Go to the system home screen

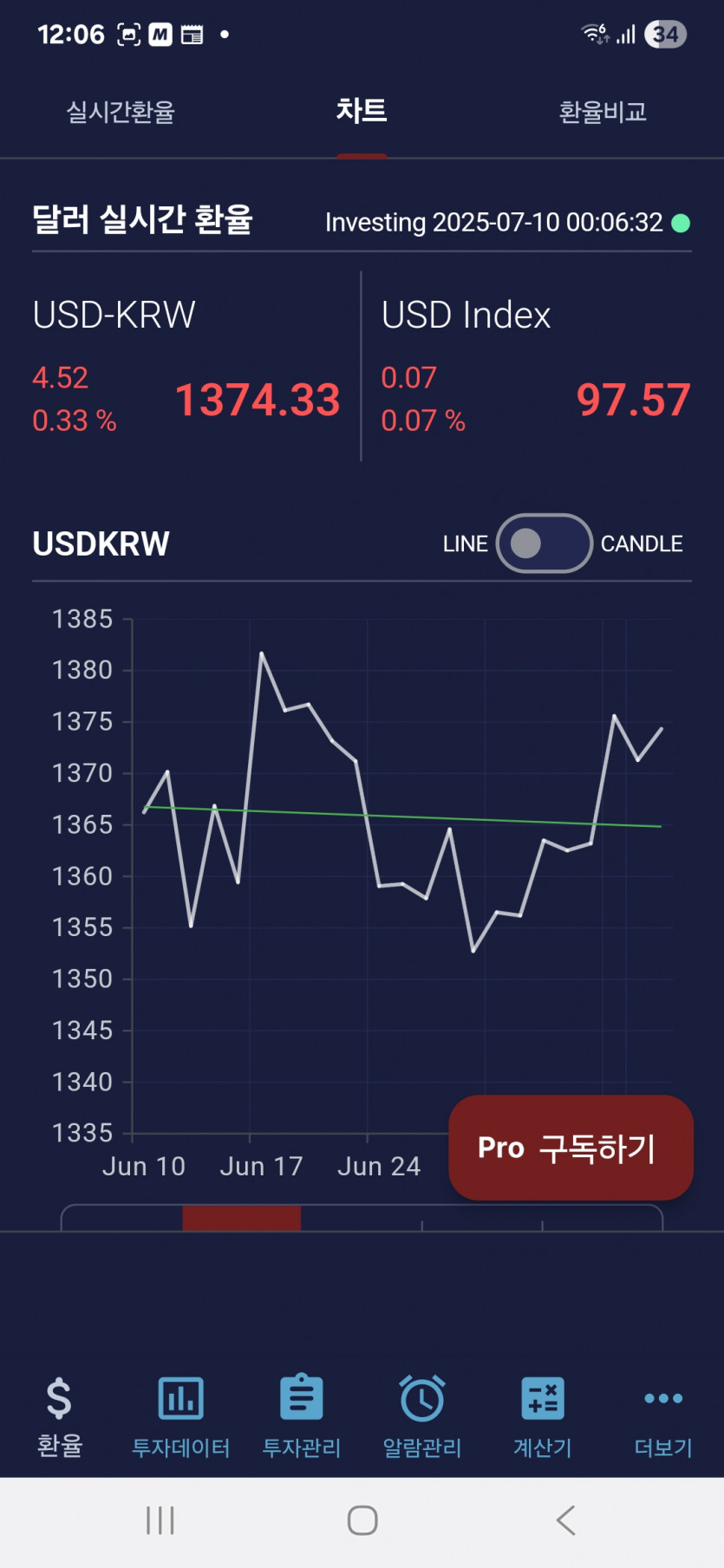tap(362, 1520)
